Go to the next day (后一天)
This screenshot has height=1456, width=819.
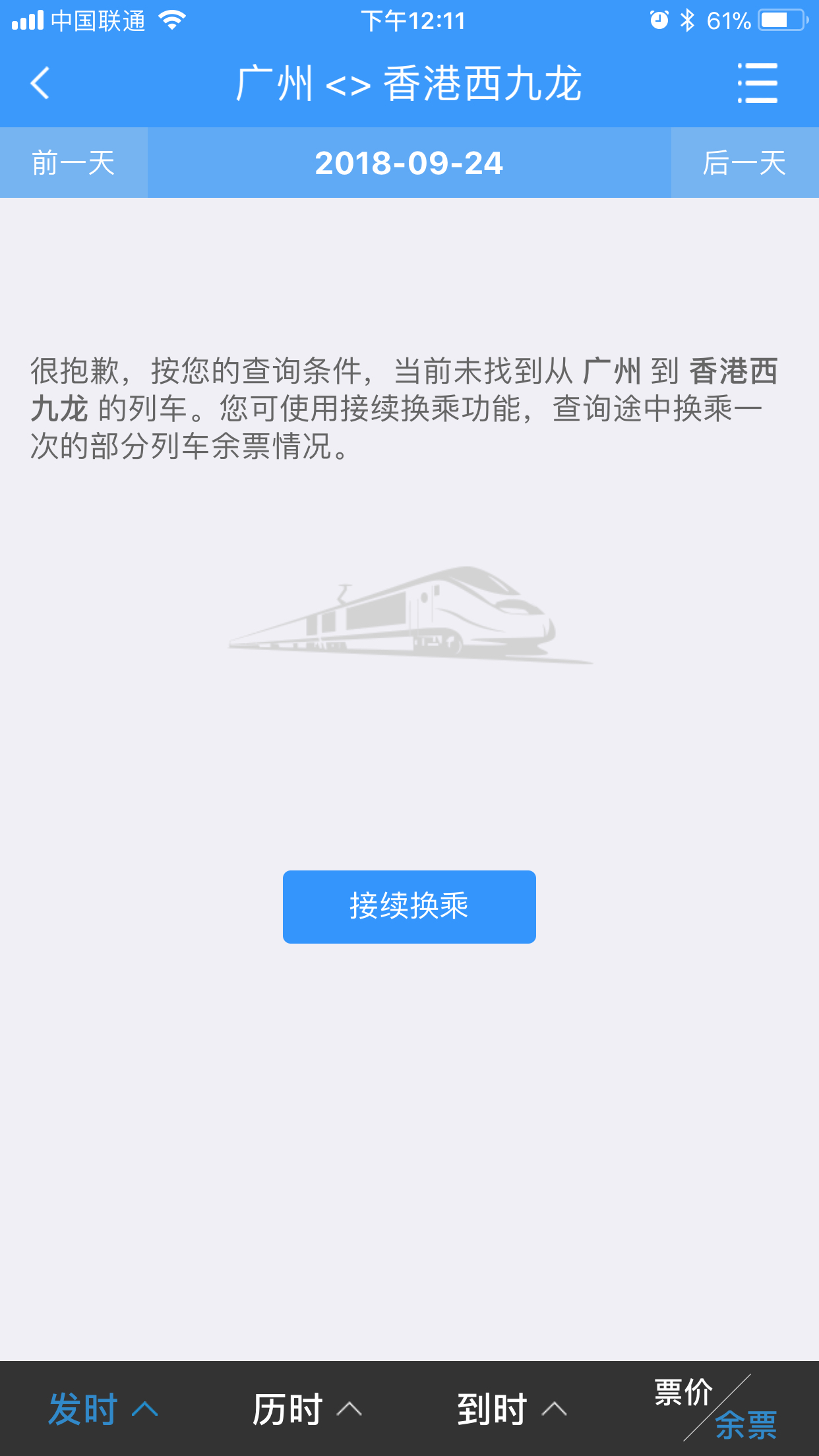[744, 163]
